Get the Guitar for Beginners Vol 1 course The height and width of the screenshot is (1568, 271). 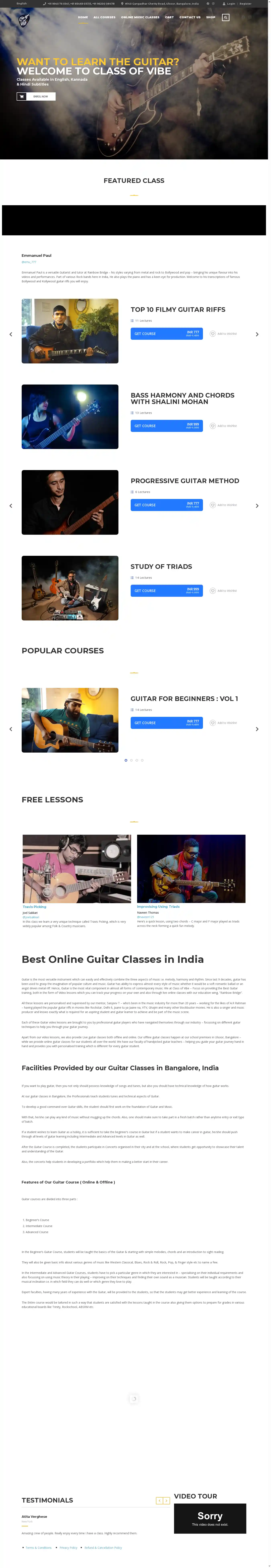tap(166, 722)
